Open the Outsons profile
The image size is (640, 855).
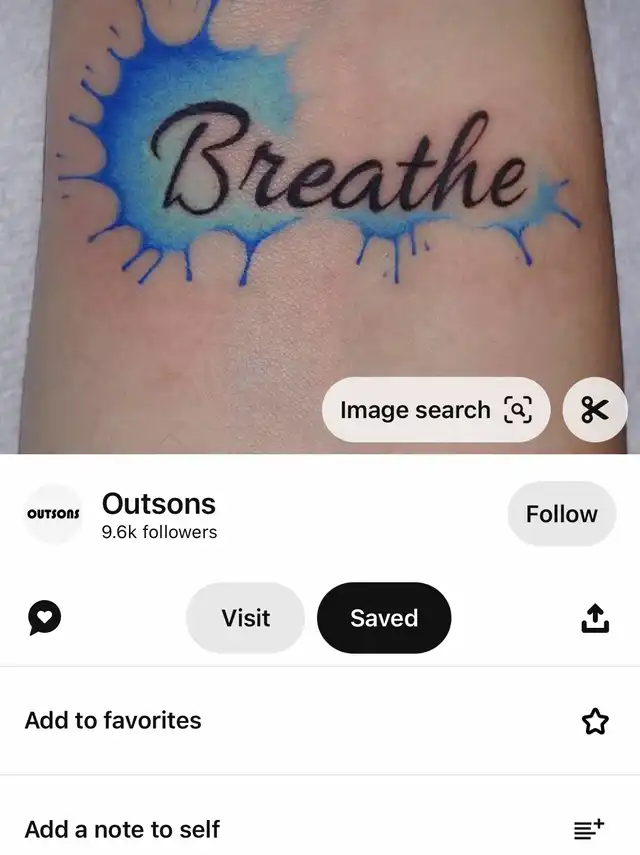(158, 514)
